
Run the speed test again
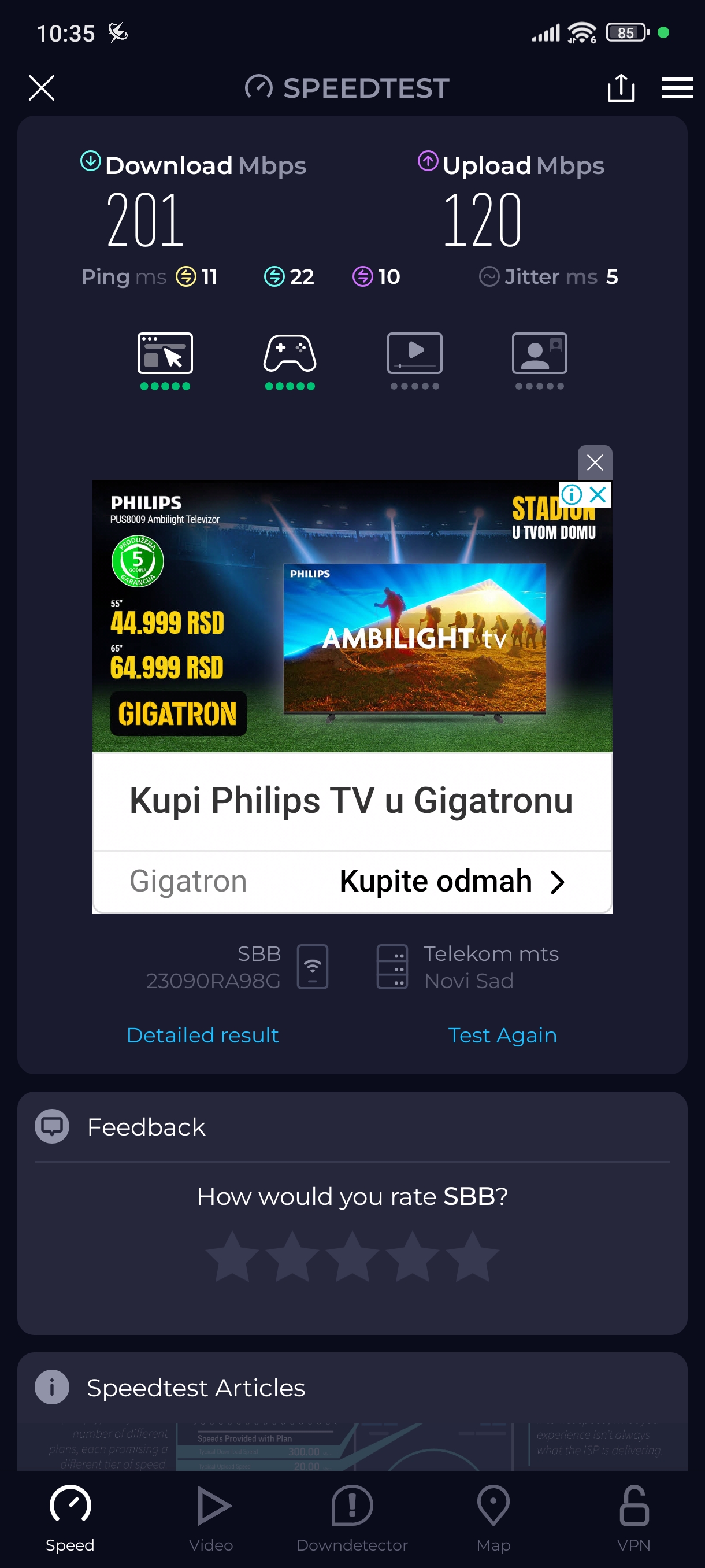coord(502,1035)
